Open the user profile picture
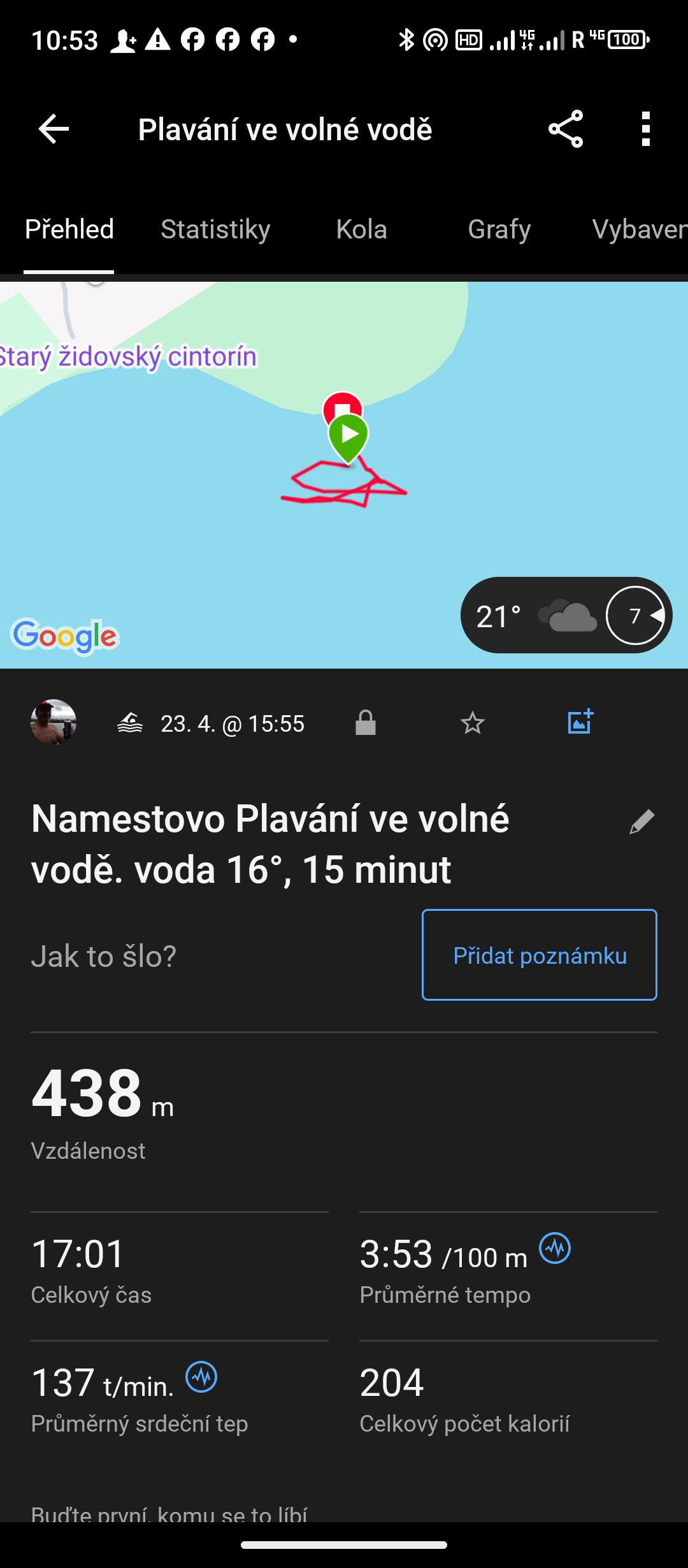The height and width of the screenshot is (1568, 688). point(54,722)
